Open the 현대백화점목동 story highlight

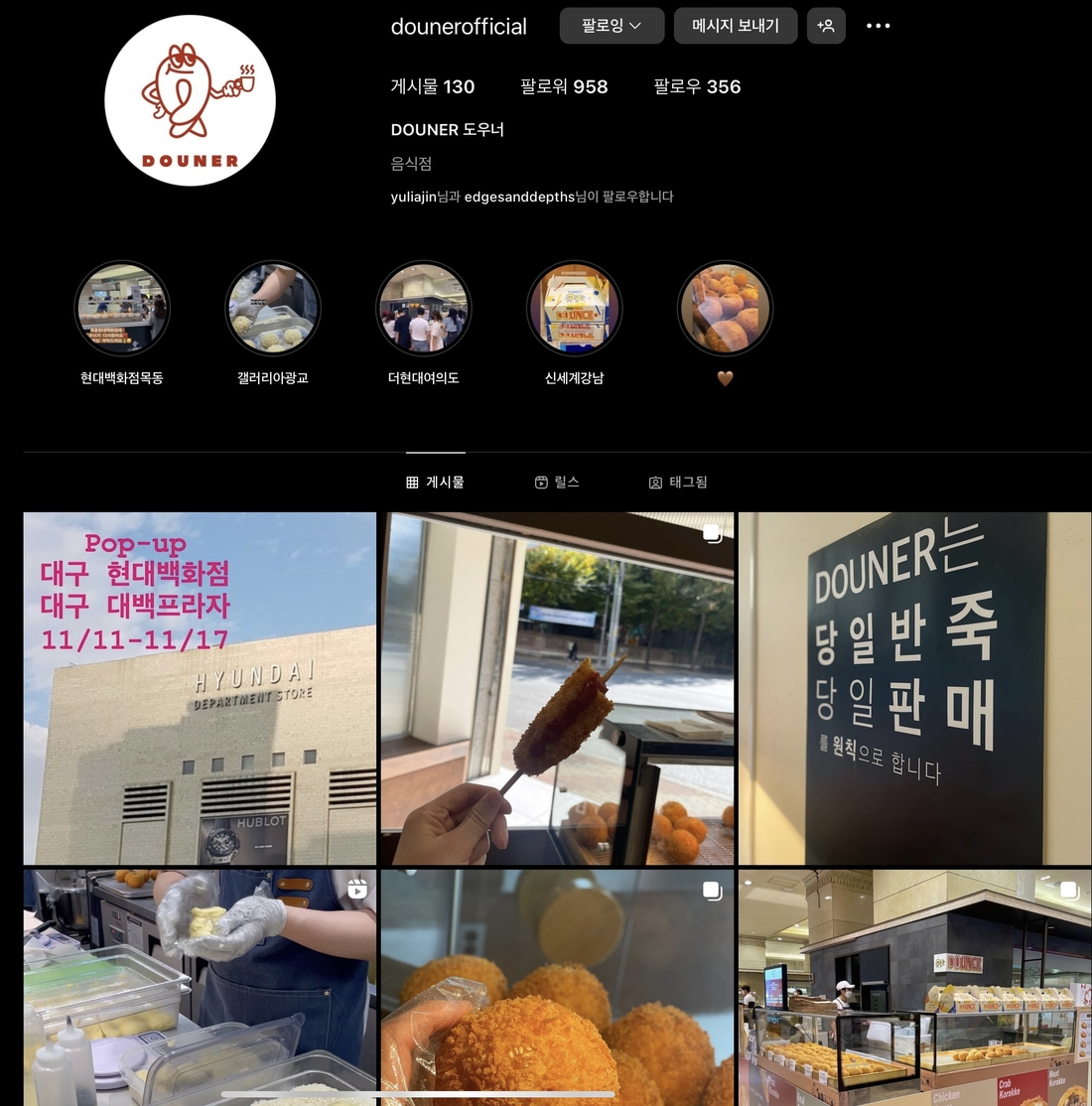122,309
